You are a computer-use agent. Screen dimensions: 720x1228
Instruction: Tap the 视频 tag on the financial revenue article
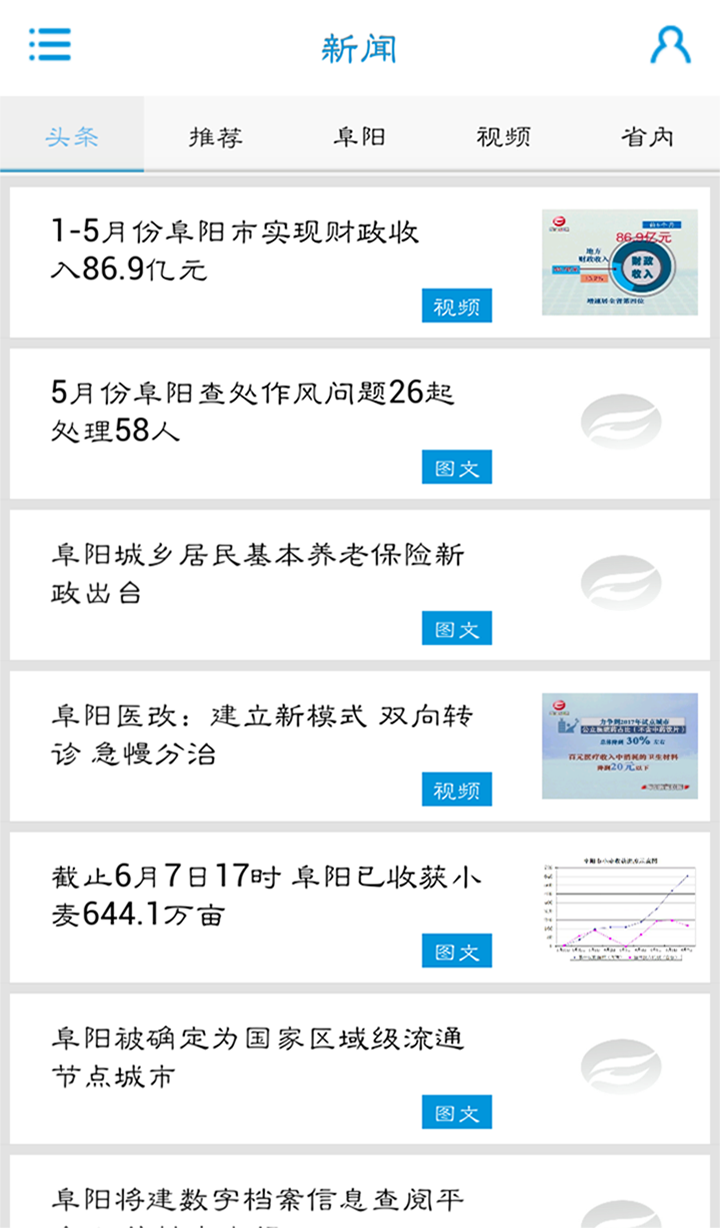coord(457,306)
